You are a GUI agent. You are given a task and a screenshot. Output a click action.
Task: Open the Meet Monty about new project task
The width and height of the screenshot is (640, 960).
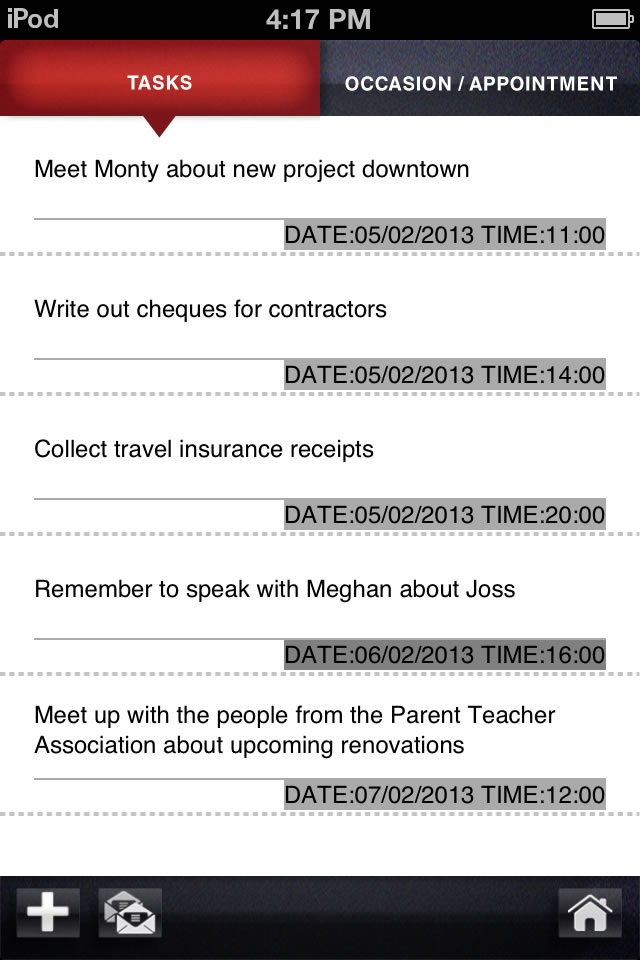point(251,170)
